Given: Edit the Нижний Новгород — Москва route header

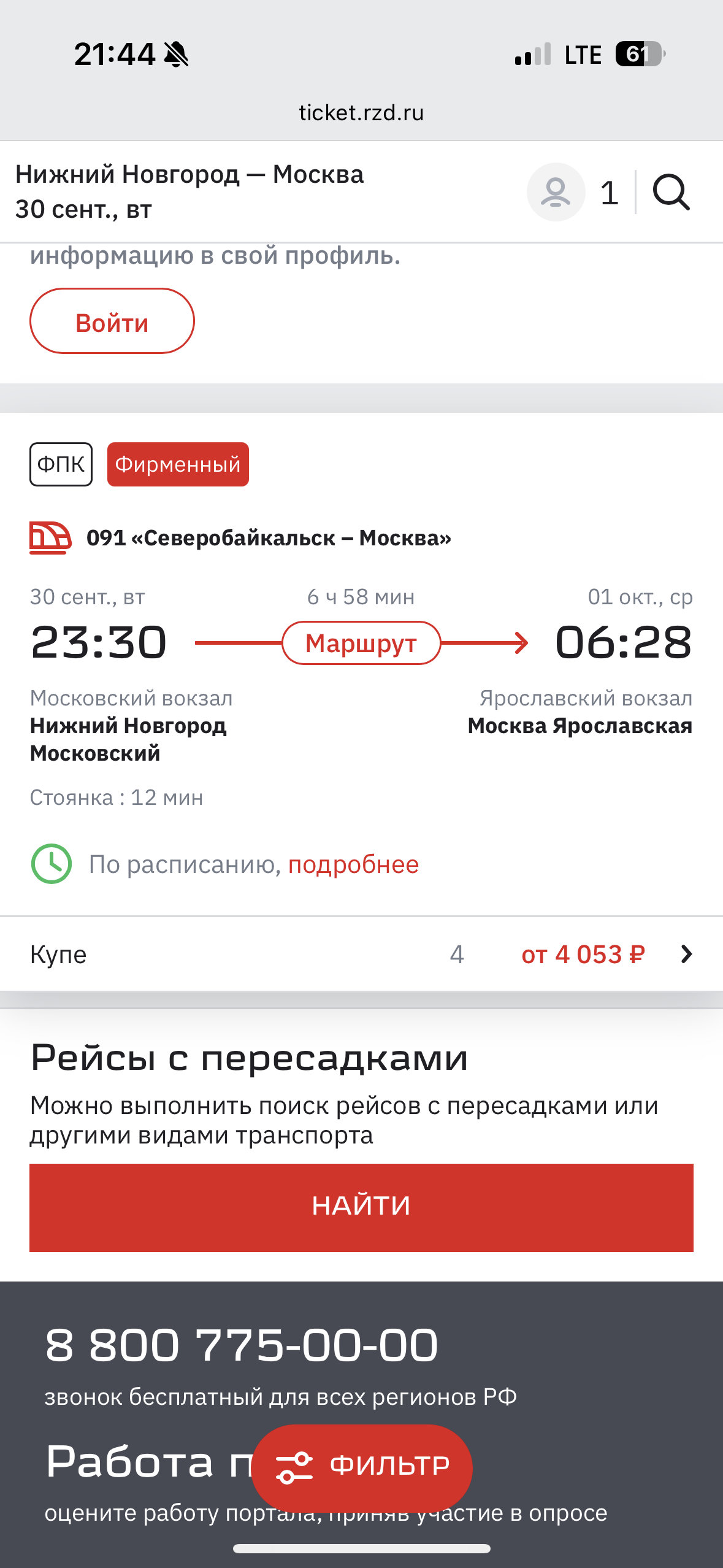Looking at the screenshot, I should (190, 191).
